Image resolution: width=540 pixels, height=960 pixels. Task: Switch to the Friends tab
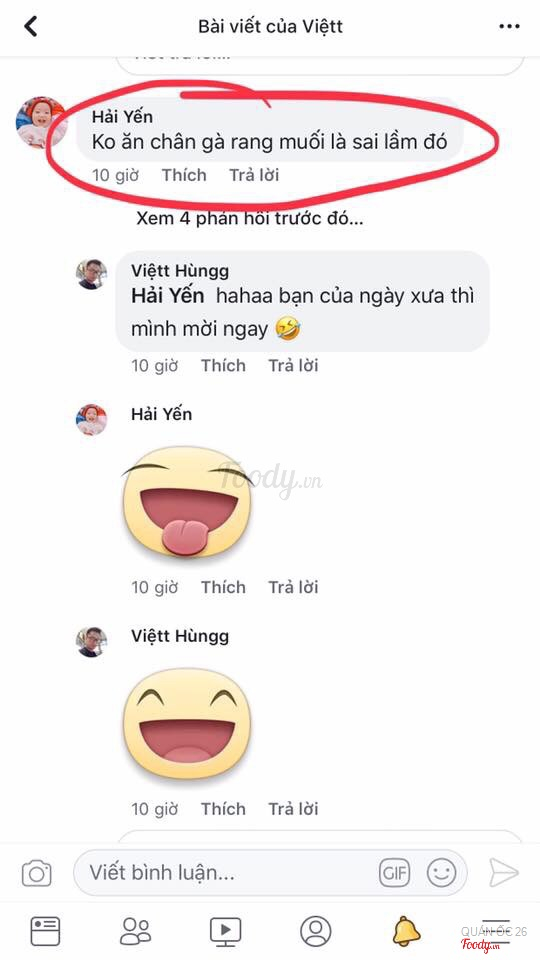[135, 931]
